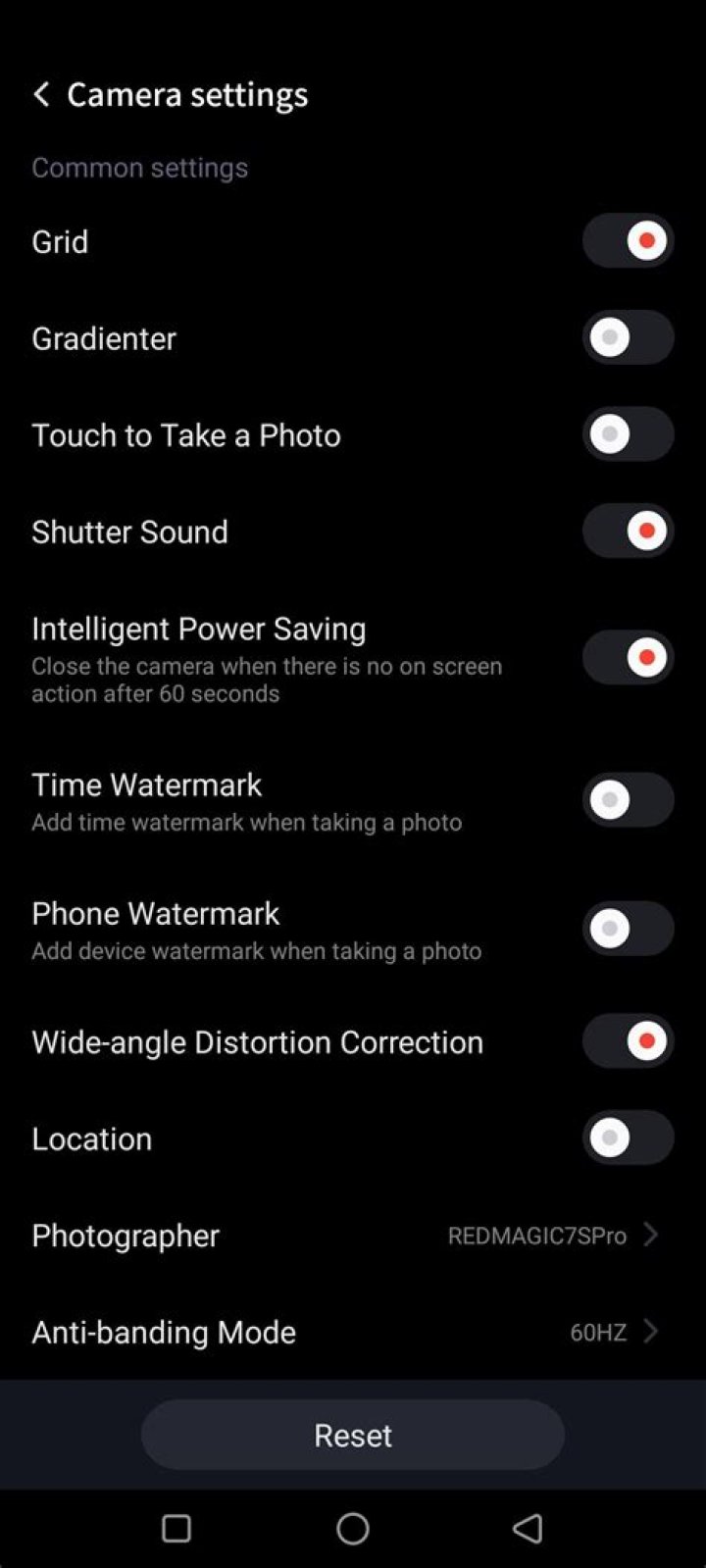Go to the home screen
This screenshot has width=706, height=1568.
coord(353,1528)
